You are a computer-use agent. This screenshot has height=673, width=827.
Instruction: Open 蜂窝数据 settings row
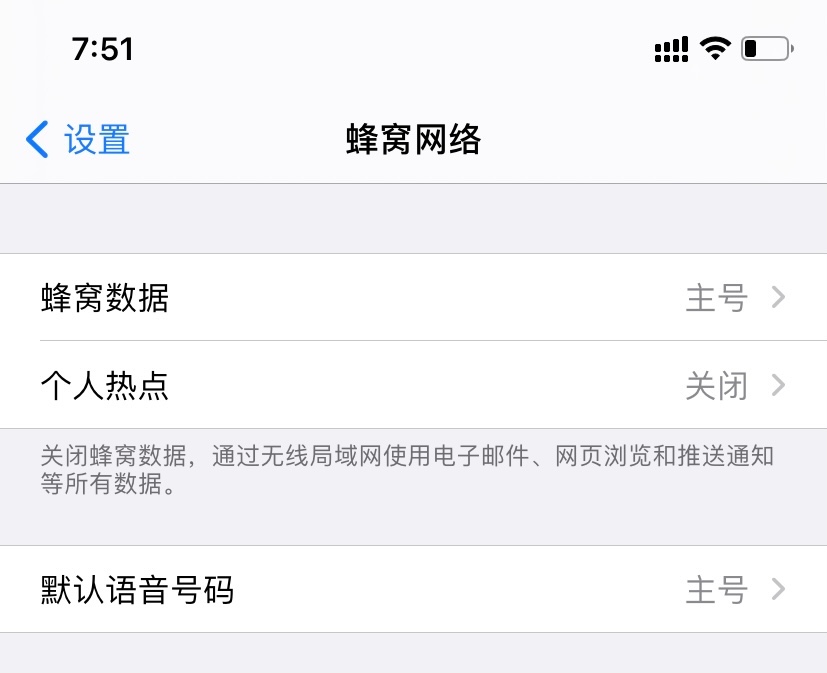(413, 298)
